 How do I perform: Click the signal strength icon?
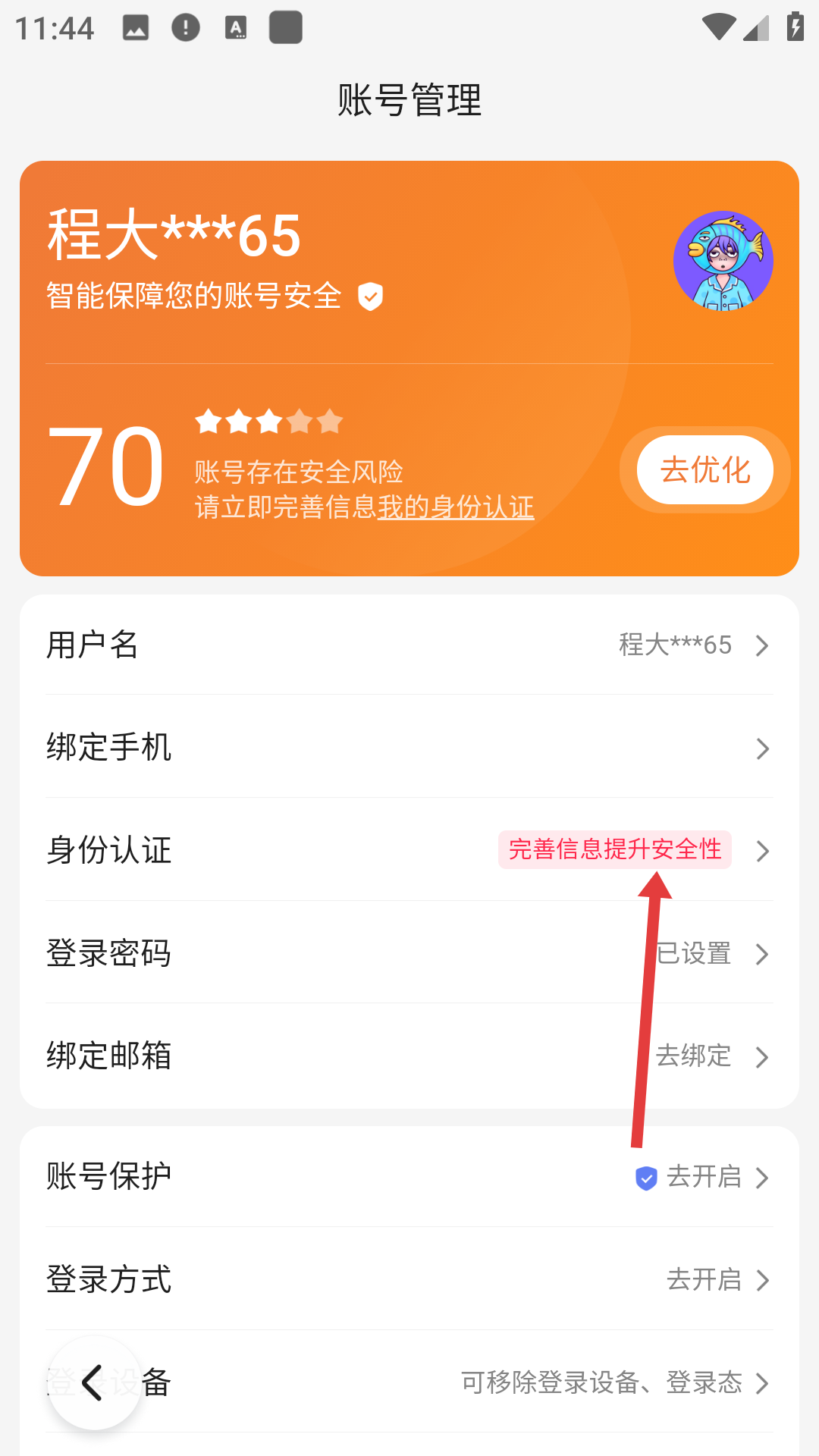(x=756, y=29)
